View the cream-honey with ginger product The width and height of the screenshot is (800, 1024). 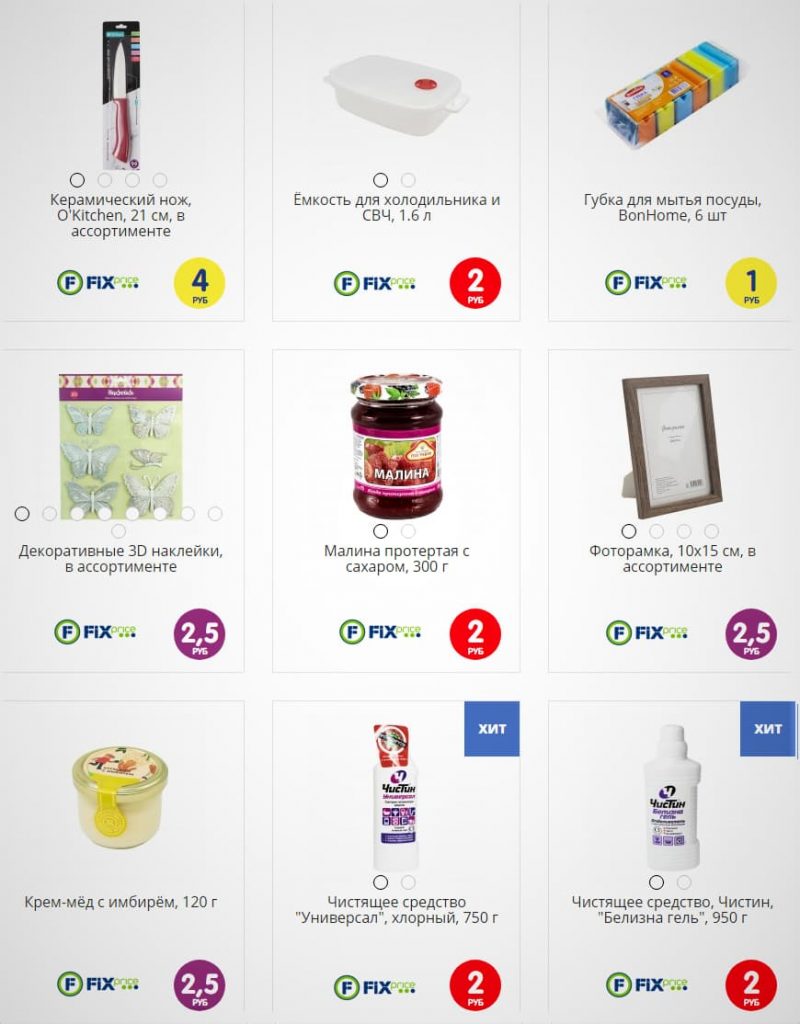tap(120, 902)
